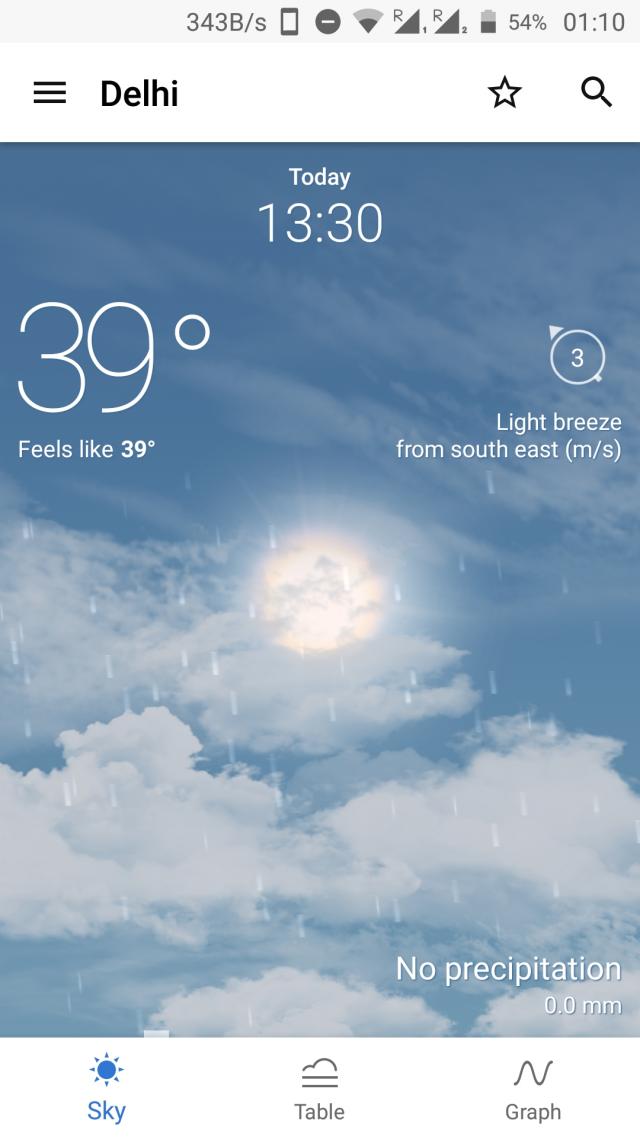640x1137 pixels.
Task: Switch to the Graph tab
Action: pos(532,1087)
